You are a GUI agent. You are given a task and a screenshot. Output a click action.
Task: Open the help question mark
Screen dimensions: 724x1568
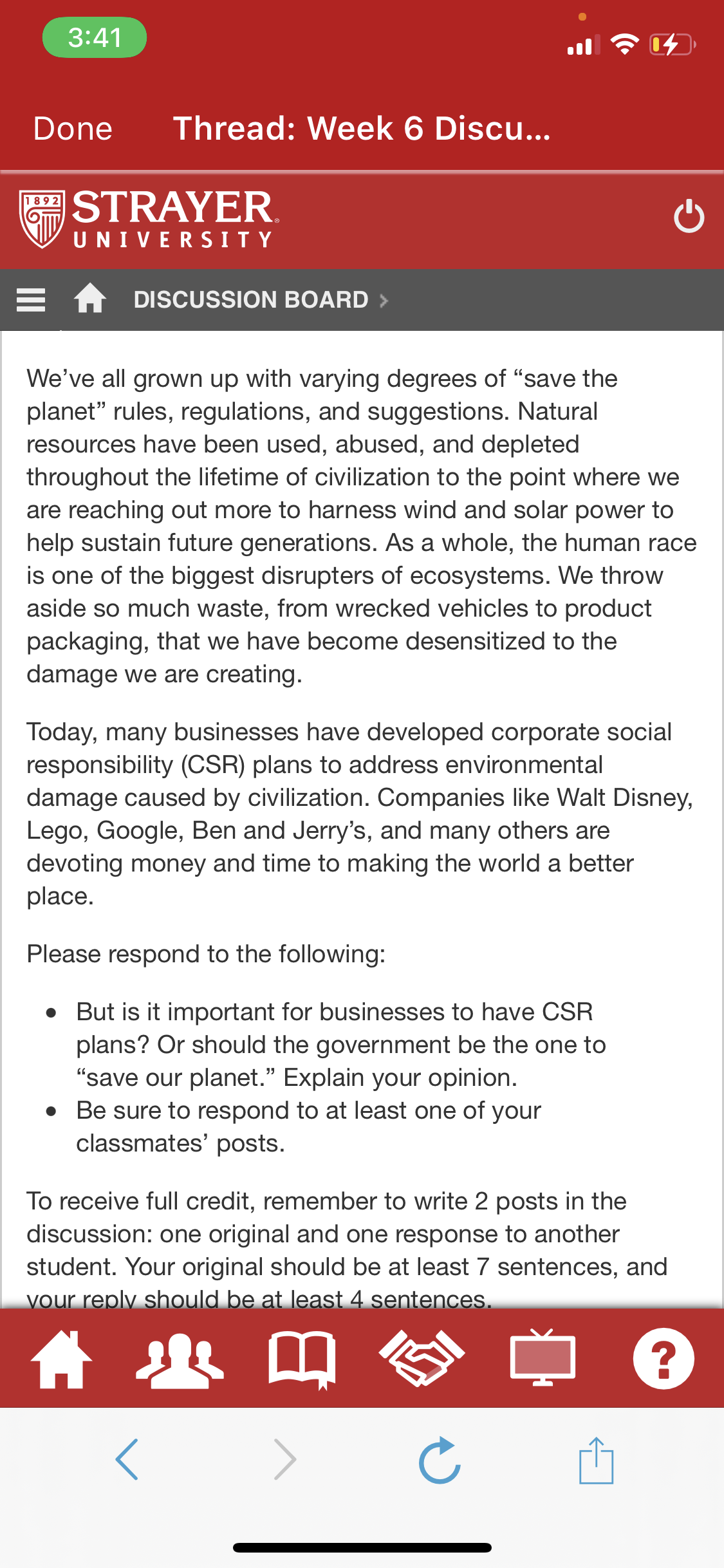(664, 1358)
